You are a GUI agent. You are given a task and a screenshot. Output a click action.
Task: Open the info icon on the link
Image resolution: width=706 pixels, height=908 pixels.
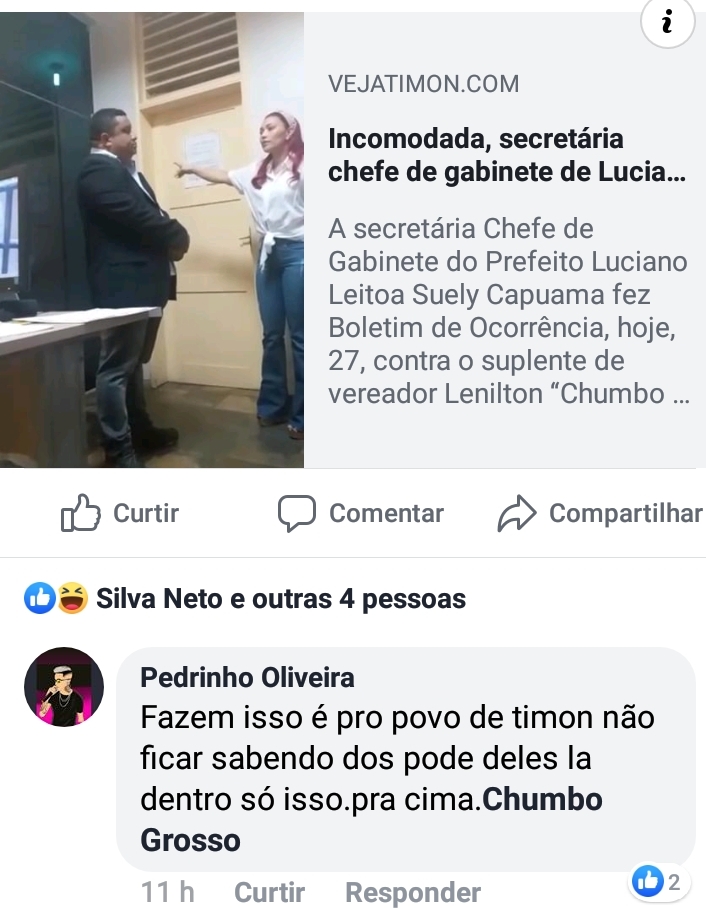click(x=667, y=20)
